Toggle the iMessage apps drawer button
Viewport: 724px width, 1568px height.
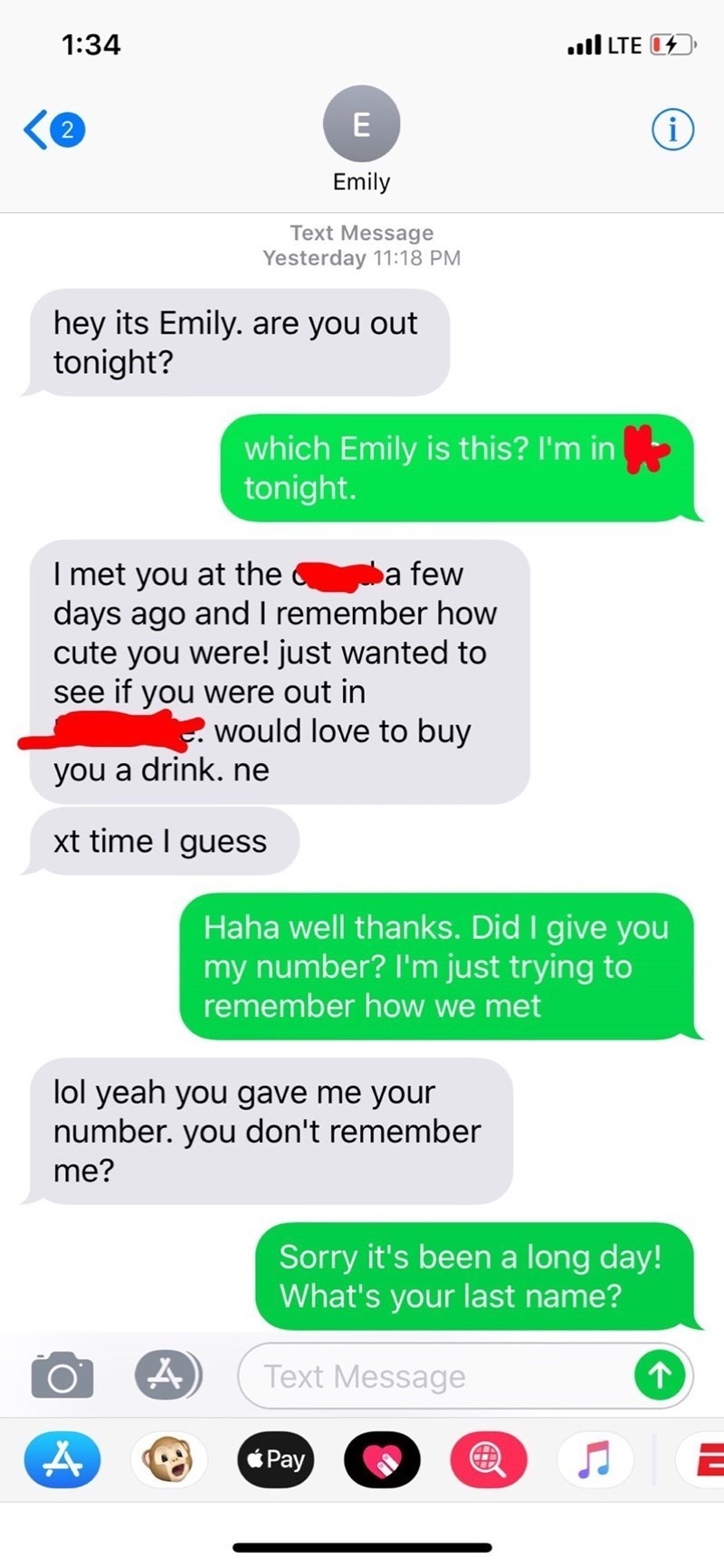[168, 1376]
